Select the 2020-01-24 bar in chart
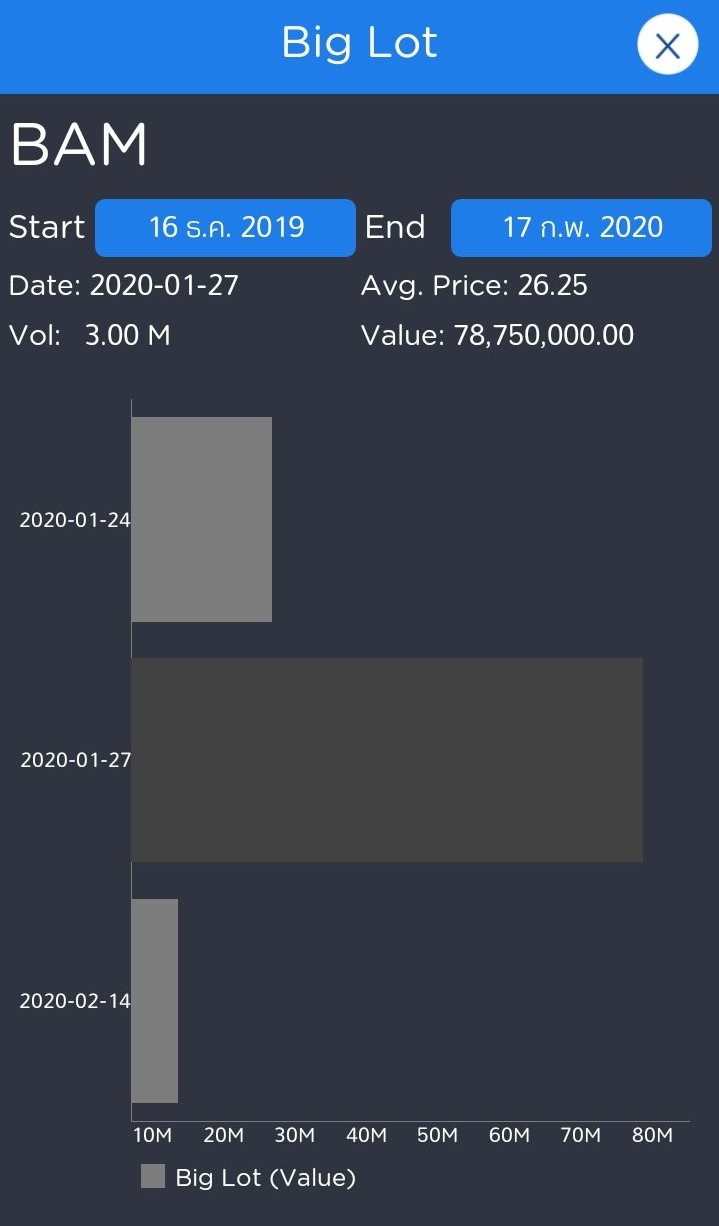The image size is (719, 1226). pos(201,519)
